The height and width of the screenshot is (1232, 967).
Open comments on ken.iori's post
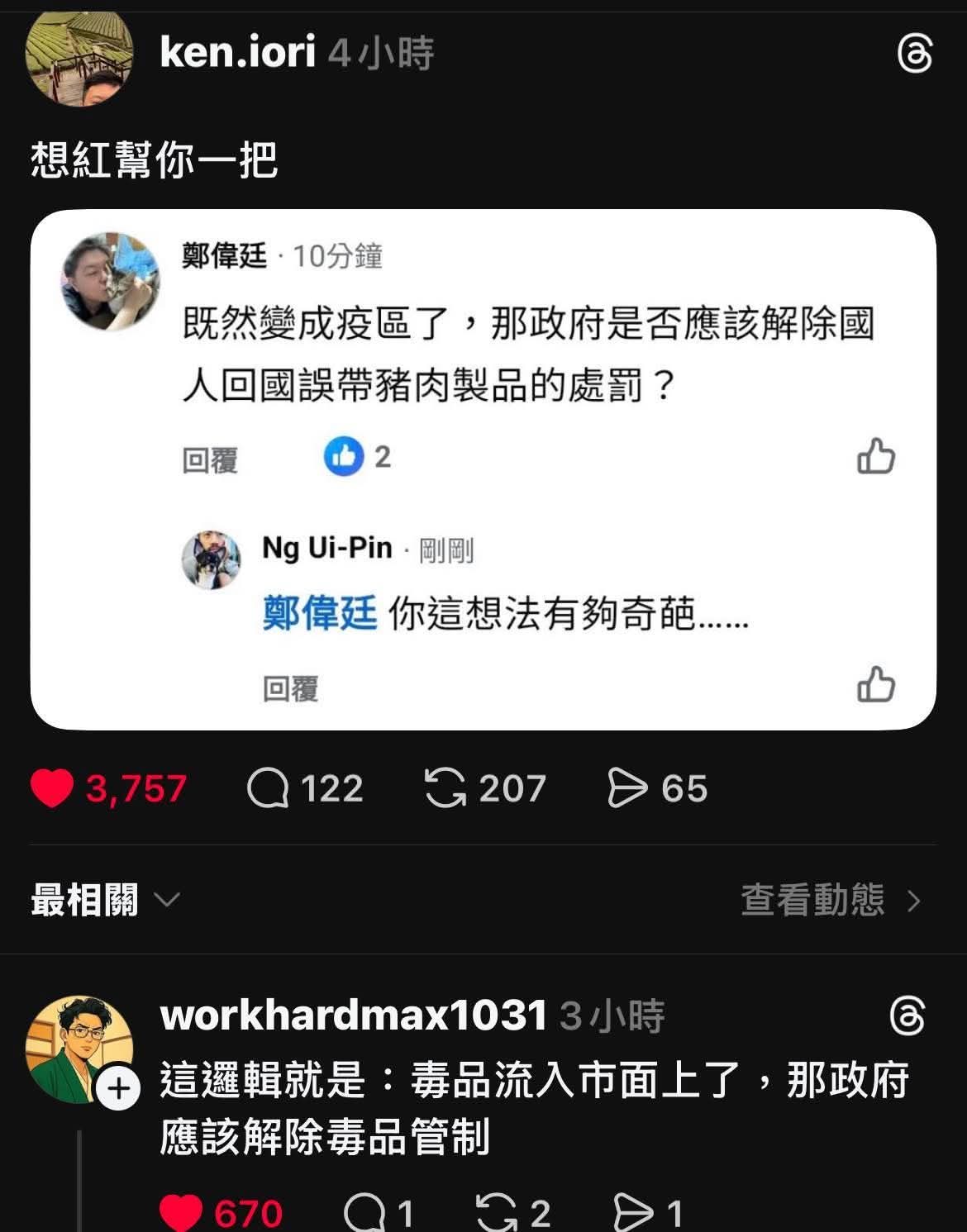tap(268, 788)
